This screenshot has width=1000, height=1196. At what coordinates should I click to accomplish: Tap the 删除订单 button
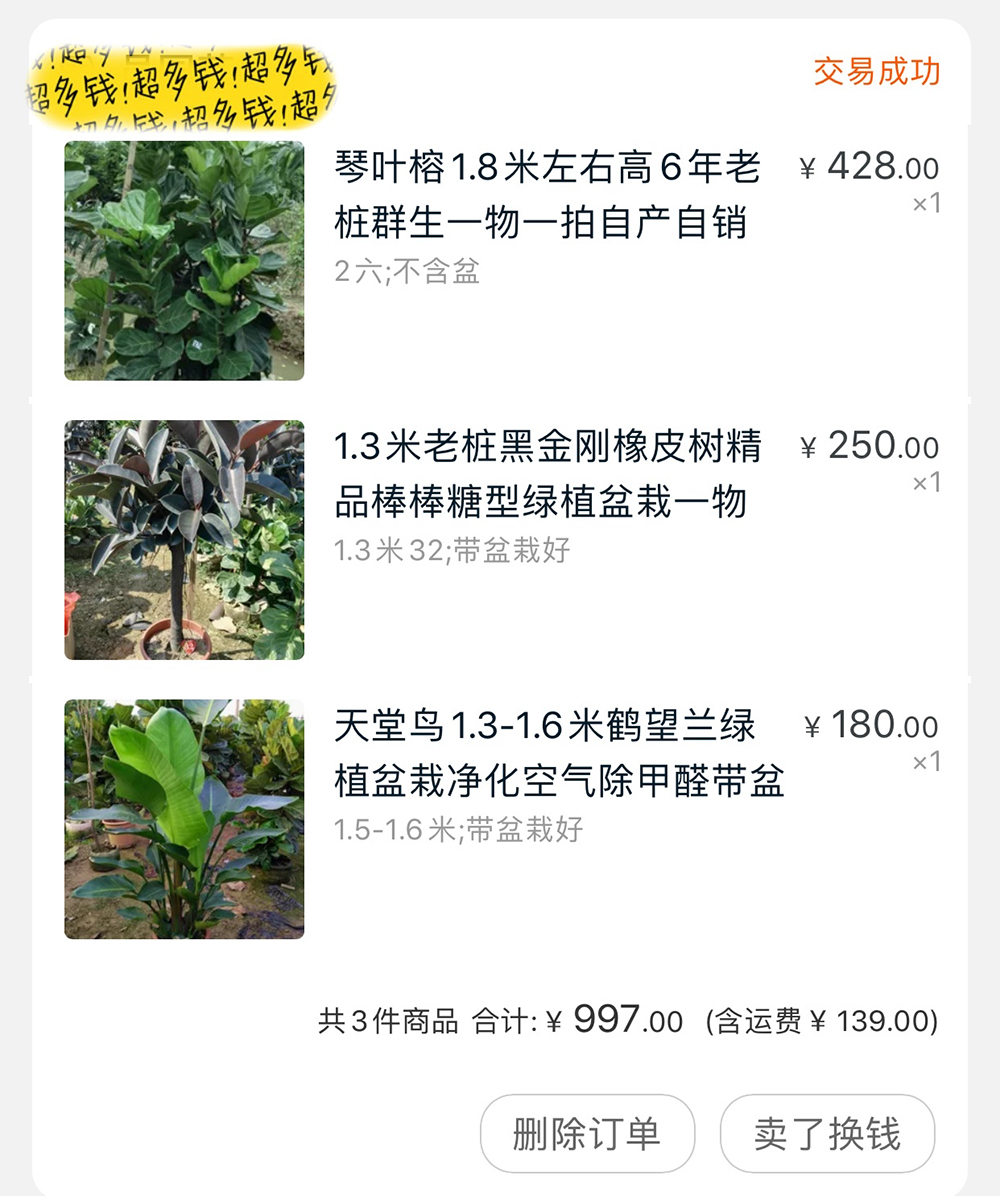586,1132
